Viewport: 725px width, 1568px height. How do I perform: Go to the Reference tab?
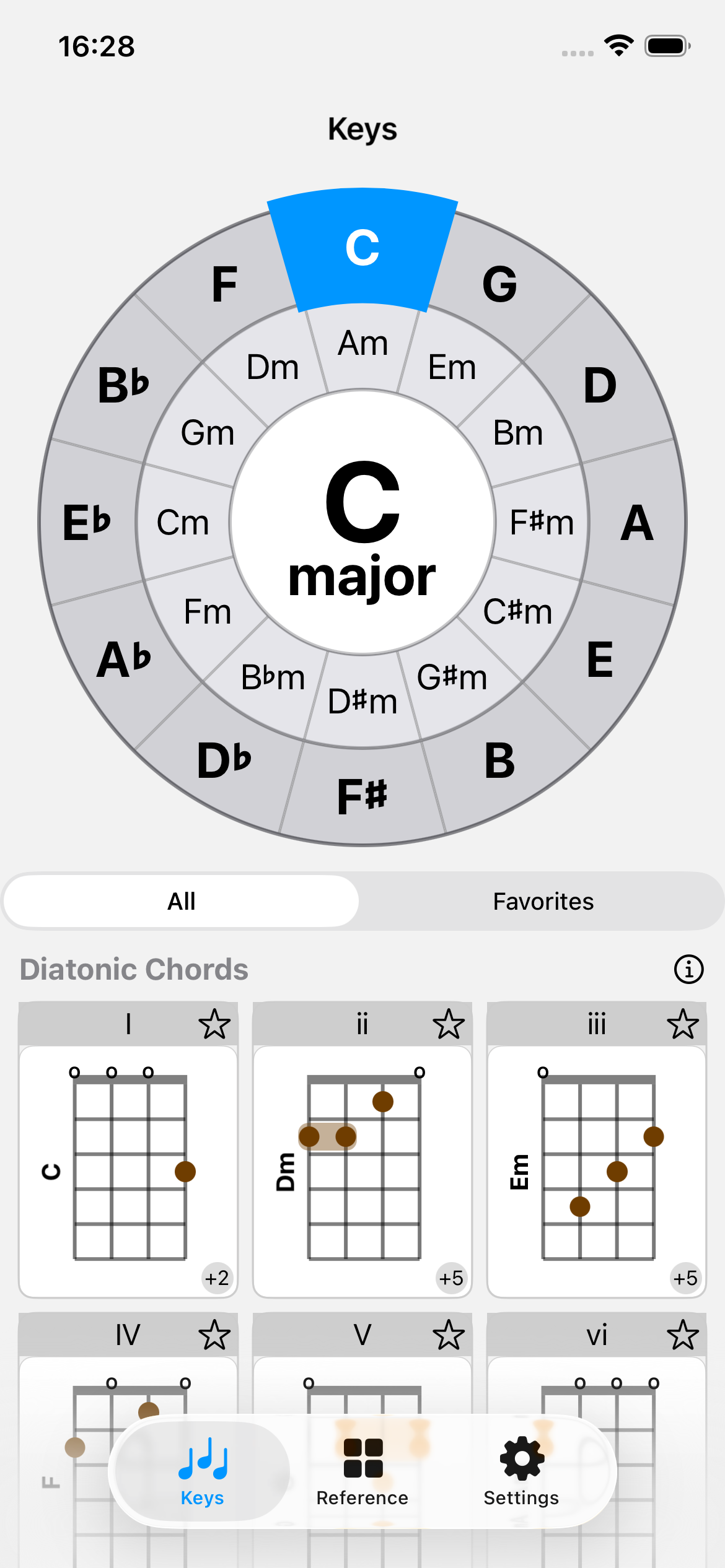click(x=362, y=1471)
